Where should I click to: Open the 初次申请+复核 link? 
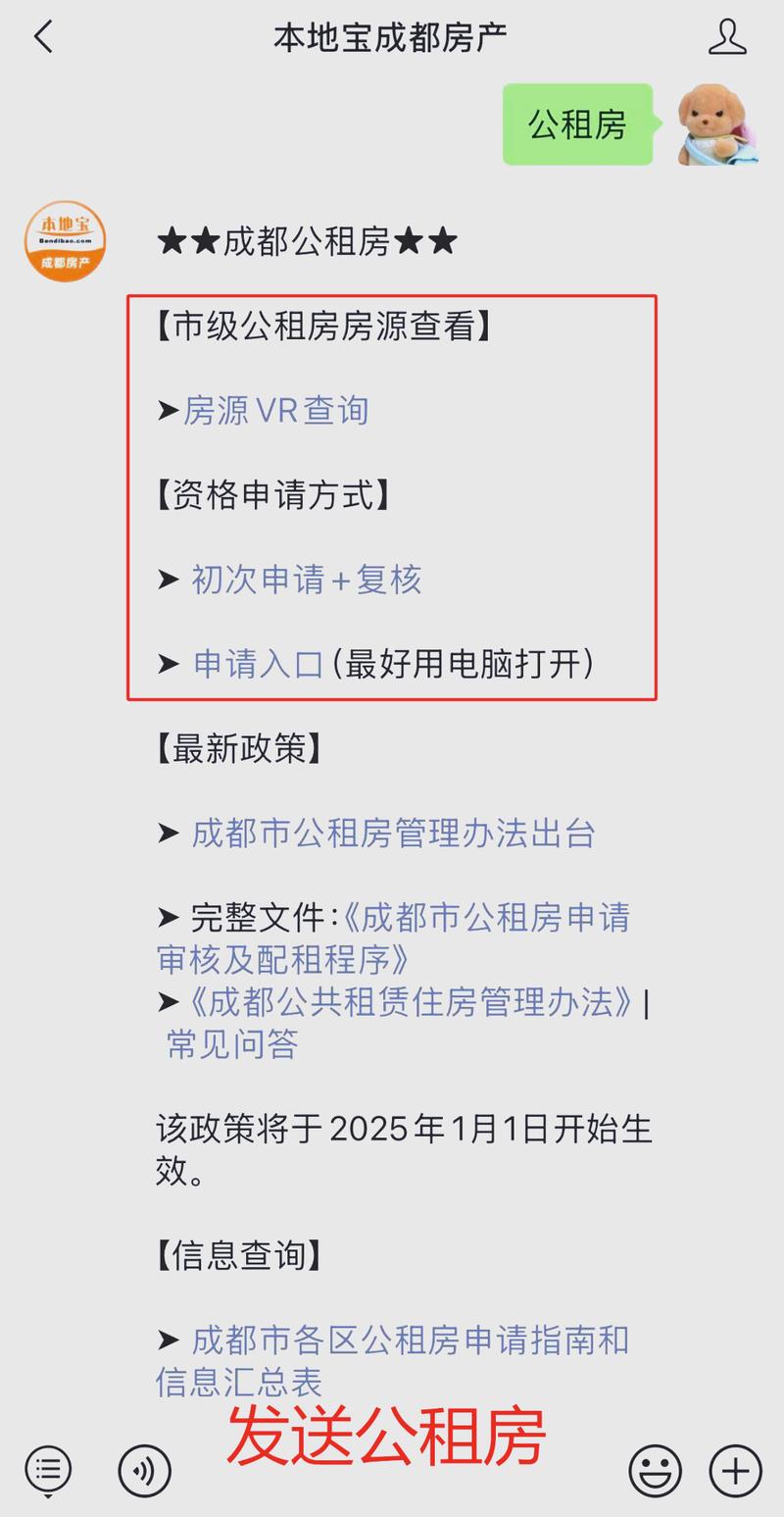click(304, 581)
